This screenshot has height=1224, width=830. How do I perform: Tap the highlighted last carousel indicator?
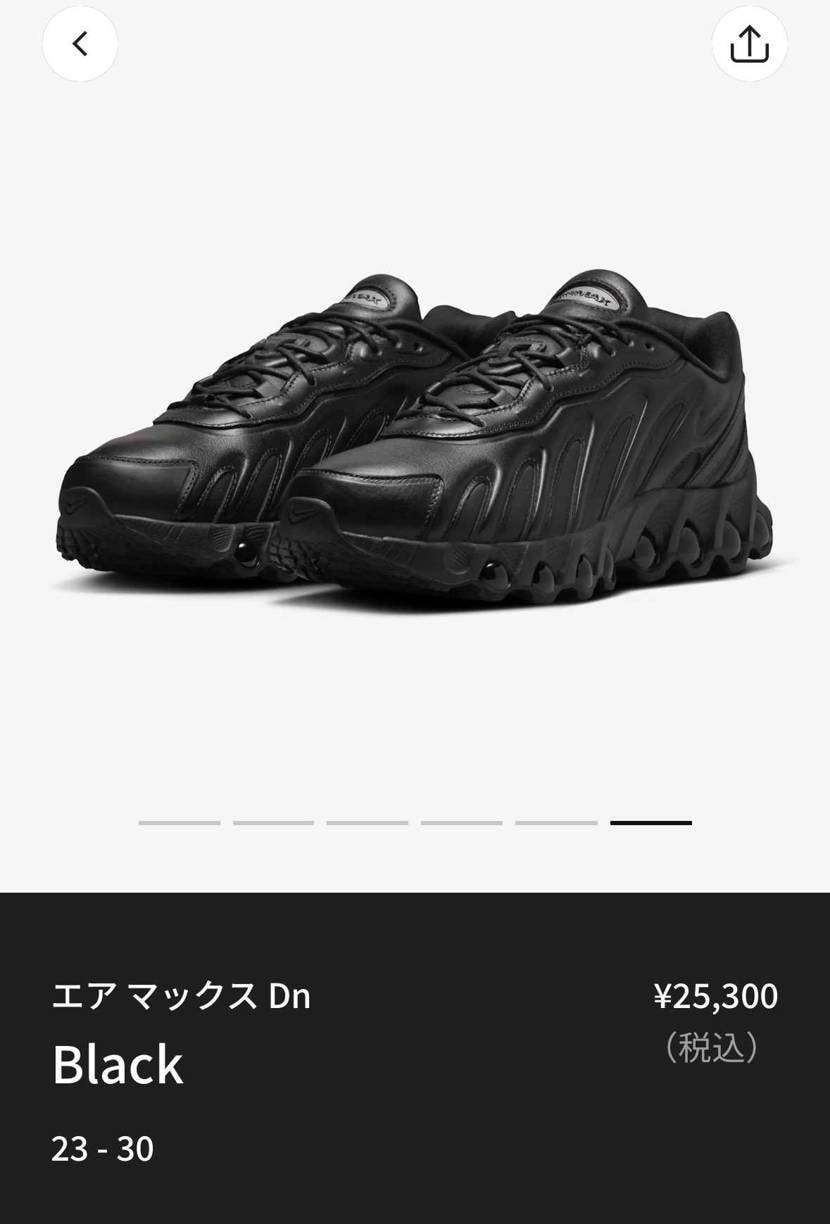pyautogui.click(x=651, y=822)
